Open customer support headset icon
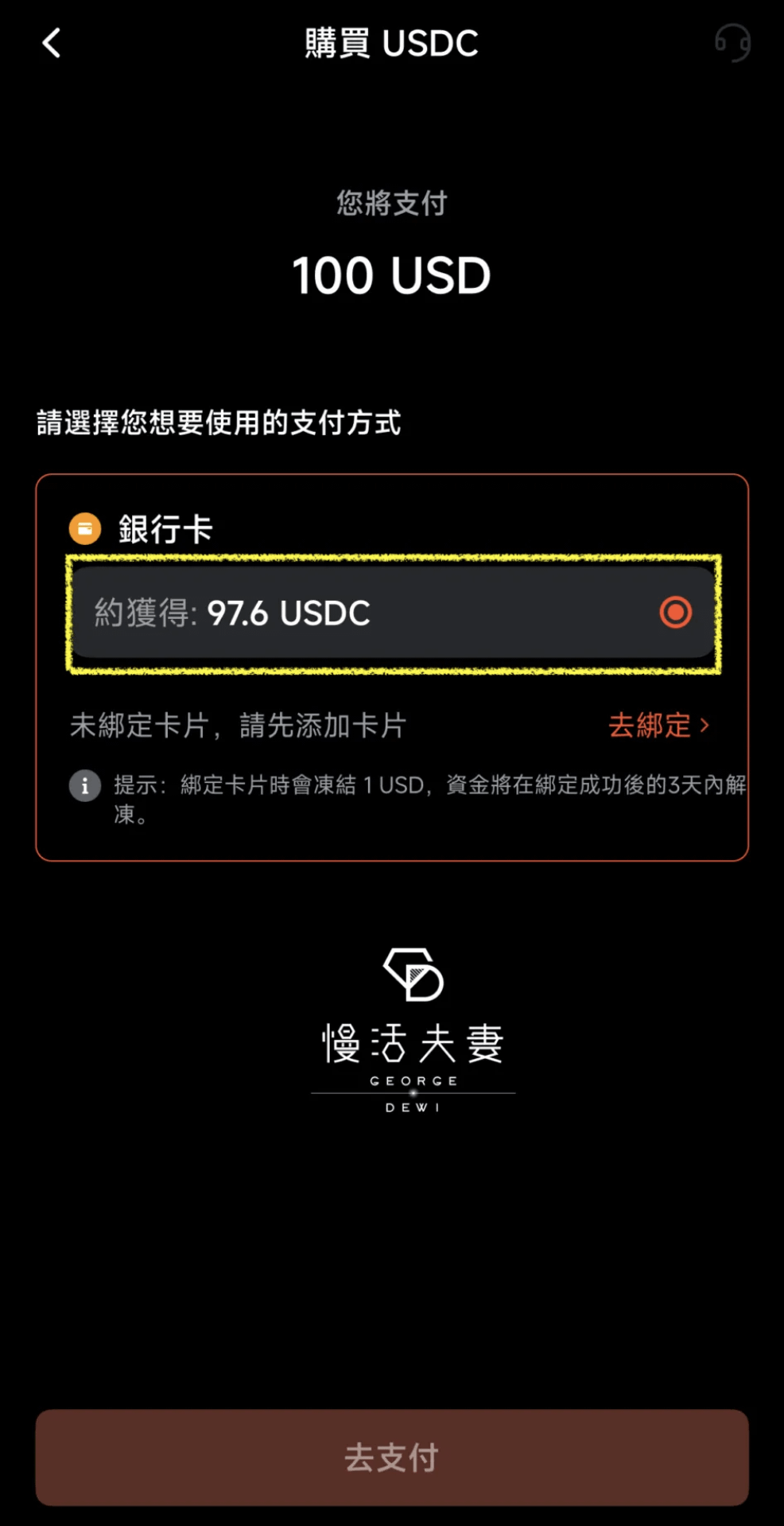 [x=732, y=42]
